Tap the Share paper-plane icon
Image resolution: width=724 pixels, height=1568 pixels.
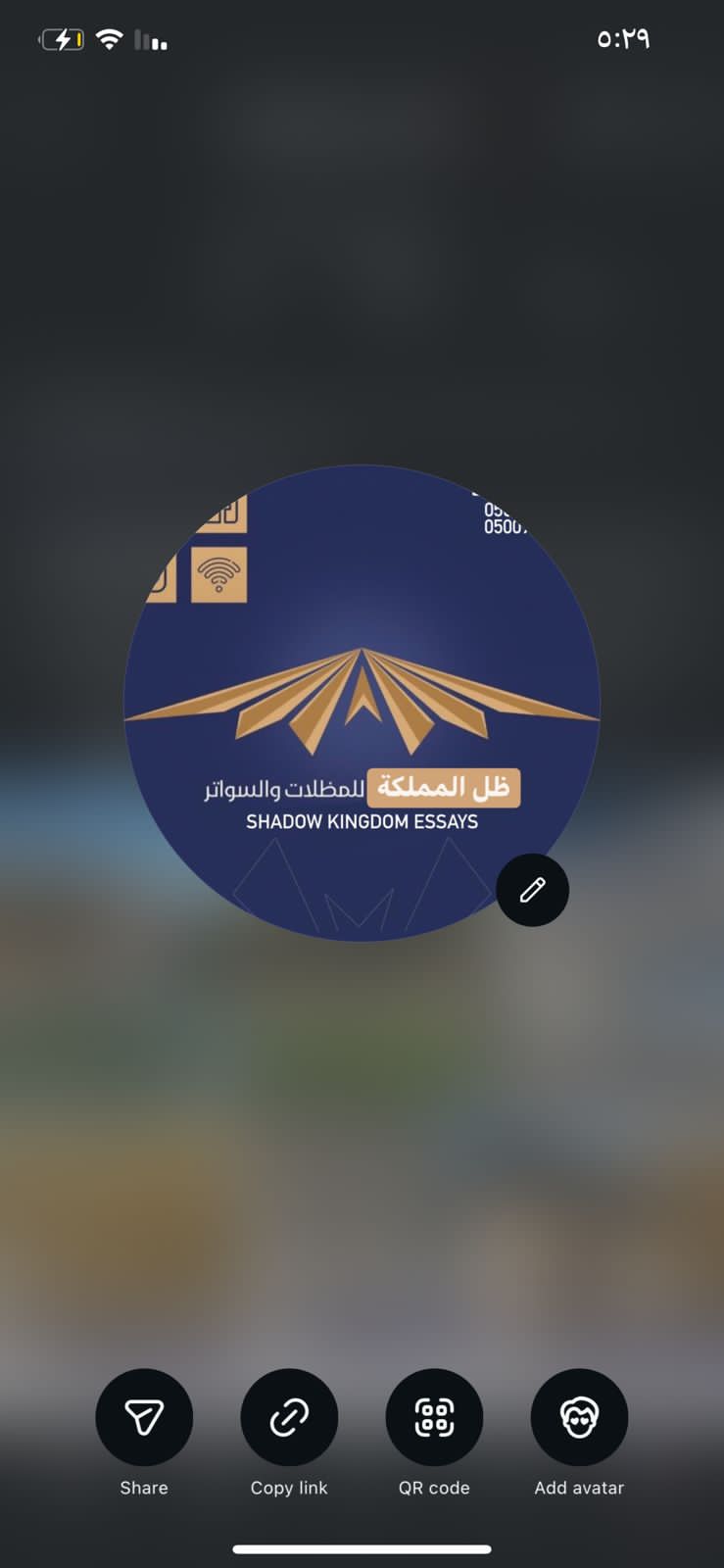tap(144, 1417)
